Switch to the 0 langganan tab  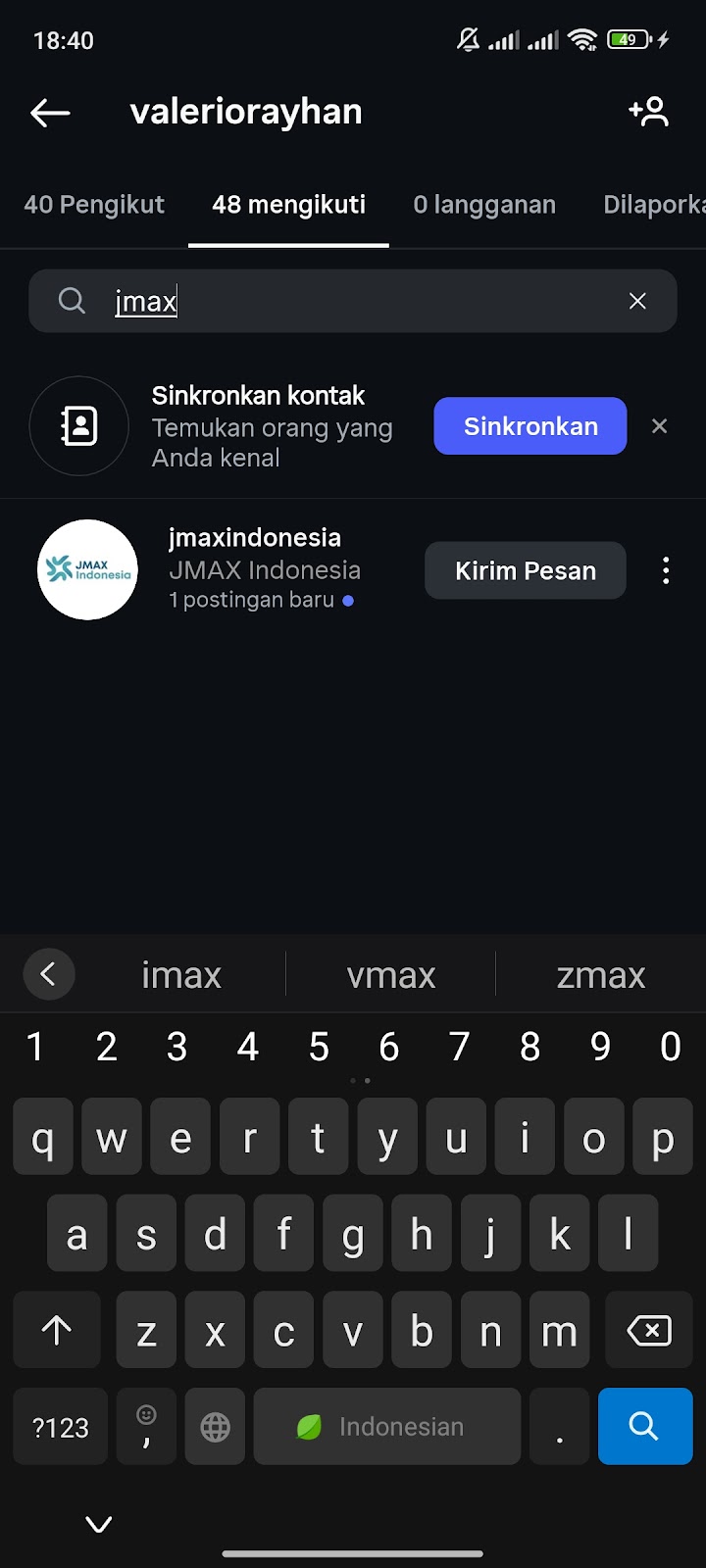click(484, 205)
